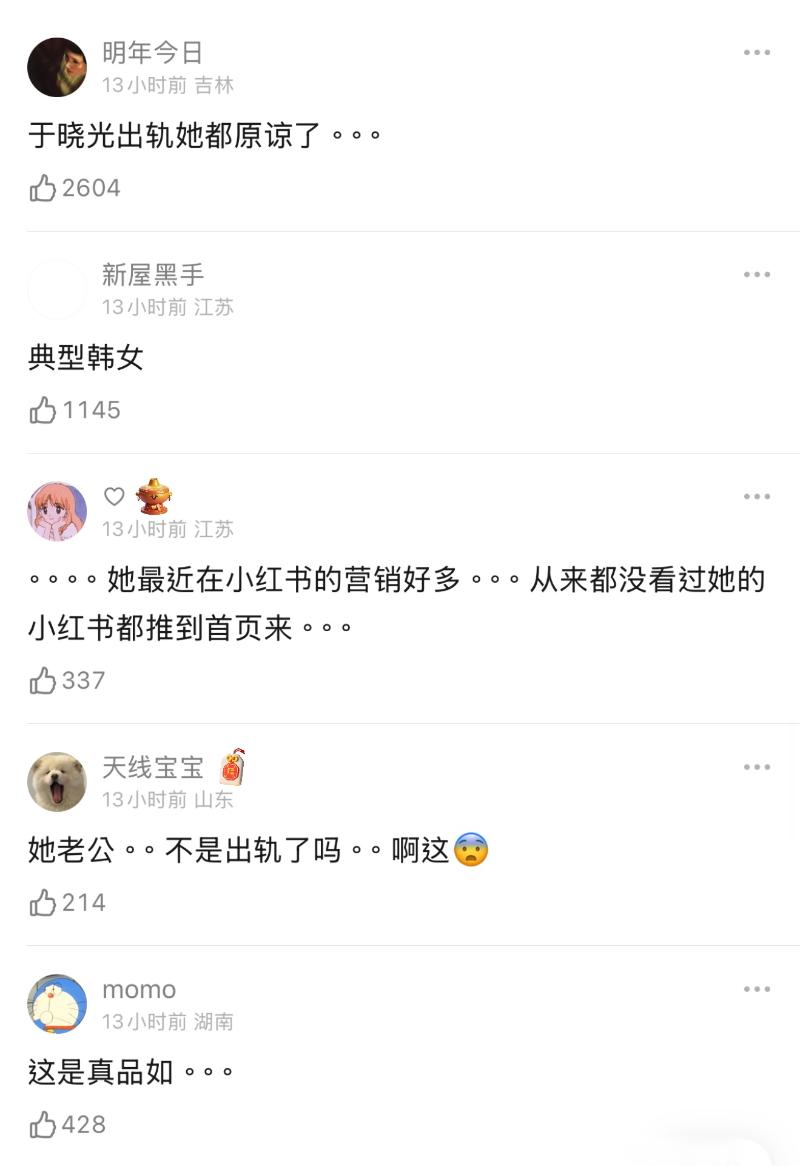Like 新屋黑手's comment 典型韩女
Viewport: 800px width, 1166px height.
tap(43, 410)
